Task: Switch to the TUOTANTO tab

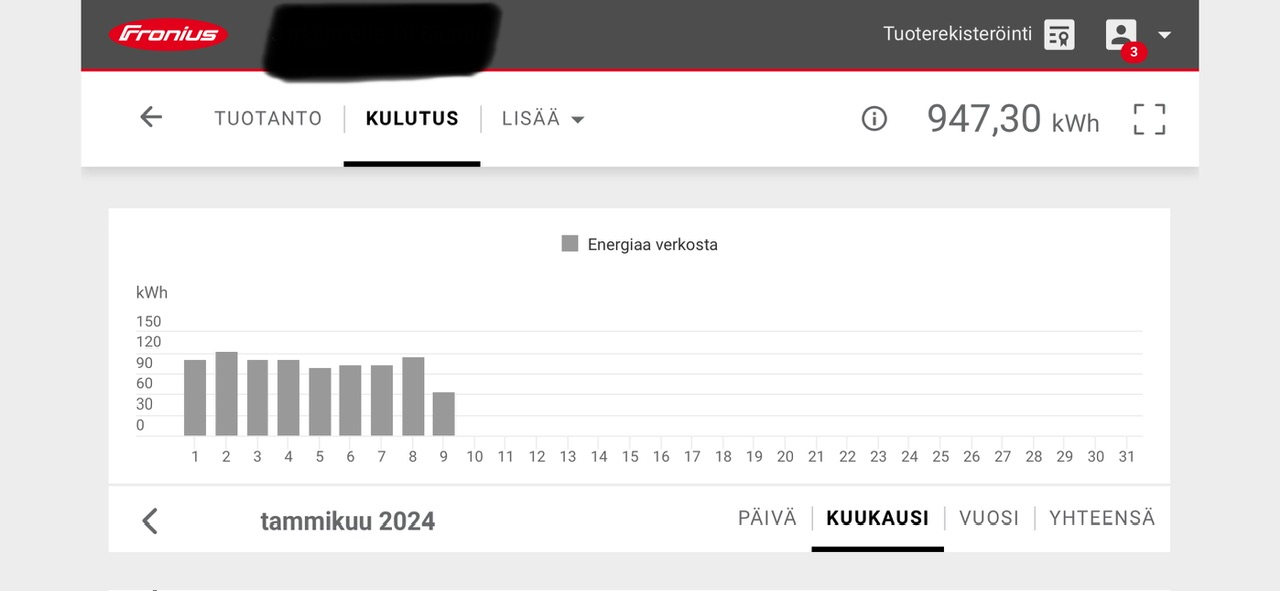Action: (268, 118)
